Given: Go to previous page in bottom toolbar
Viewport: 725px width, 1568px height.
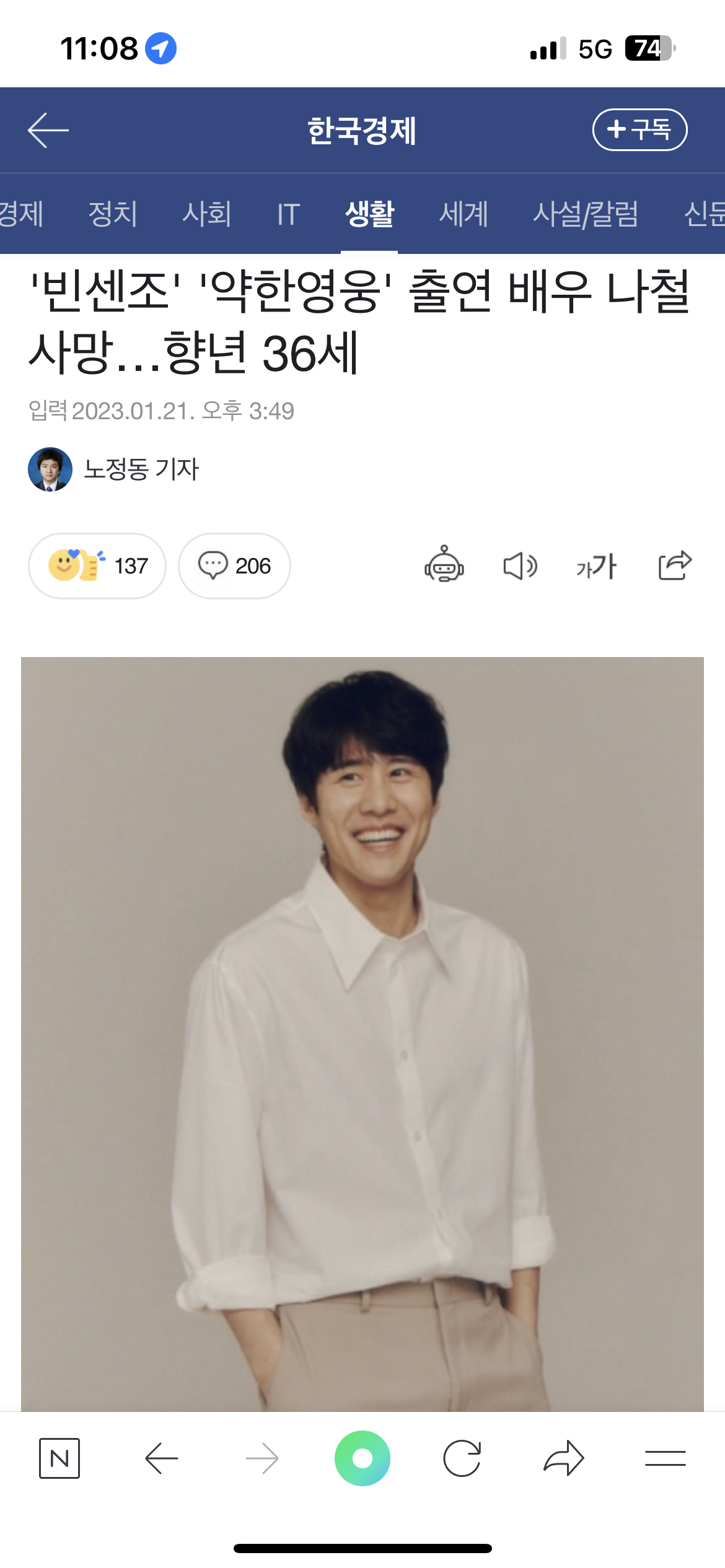Looking at the screenshot, I should point(162,1458).
